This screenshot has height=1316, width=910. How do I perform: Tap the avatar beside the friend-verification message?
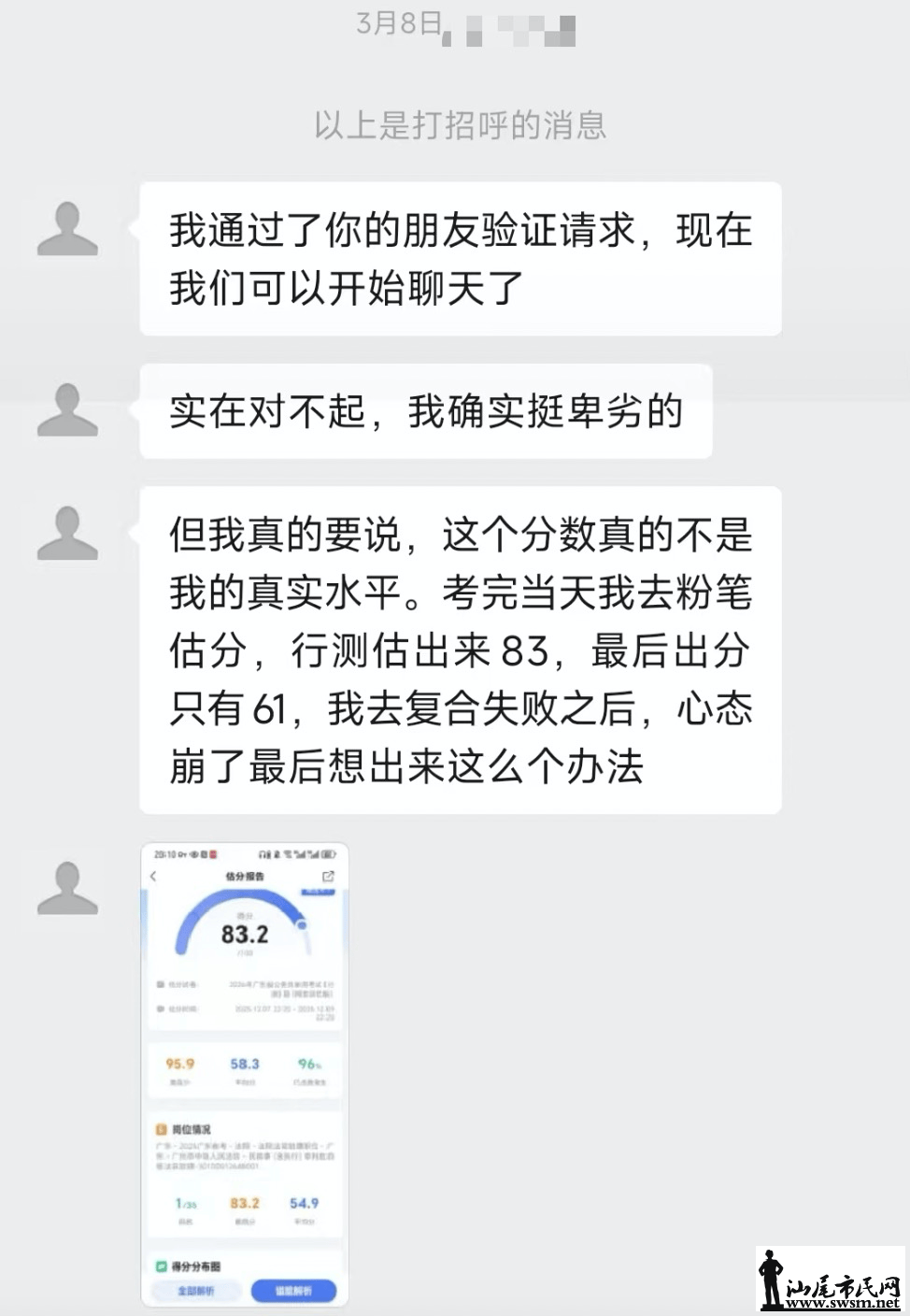pyautogui.click(x=67, y=229)
